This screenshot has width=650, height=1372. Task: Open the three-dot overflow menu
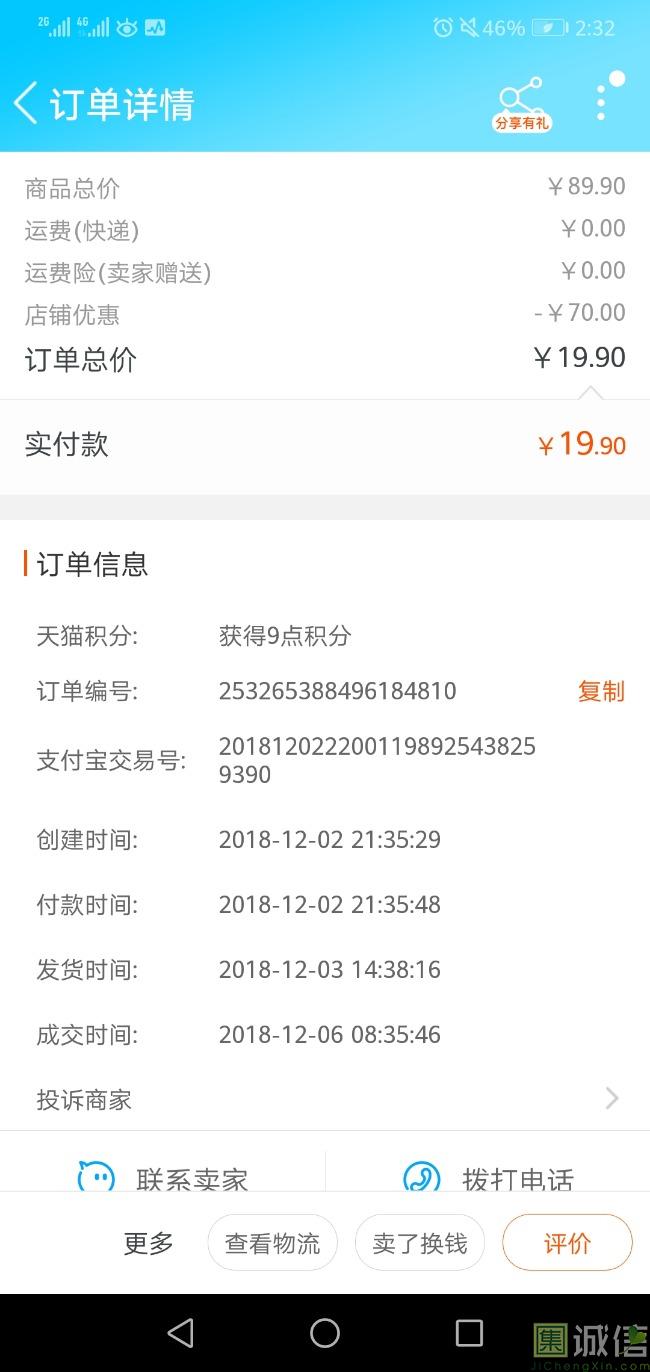pos(601,102)
